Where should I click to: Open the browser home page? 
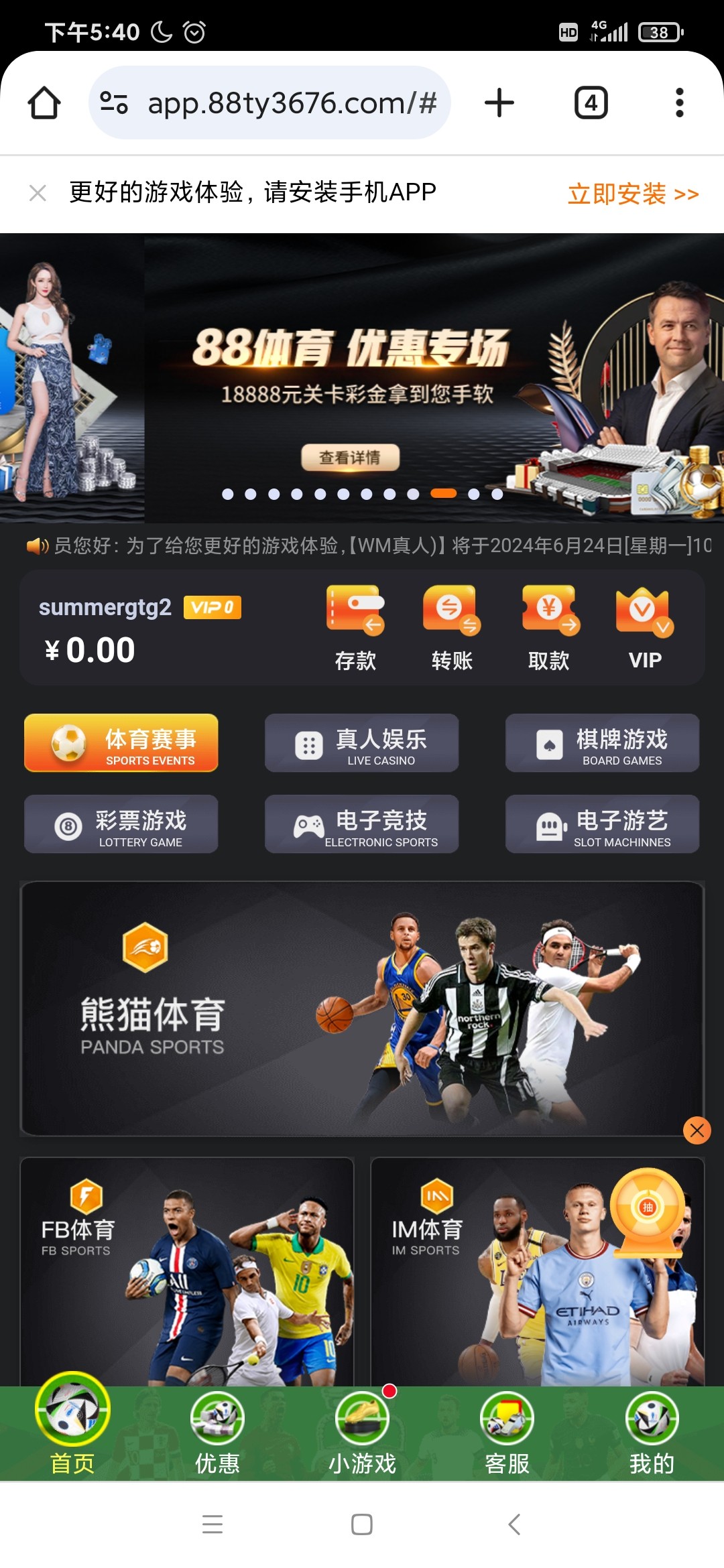pos(44,103)
